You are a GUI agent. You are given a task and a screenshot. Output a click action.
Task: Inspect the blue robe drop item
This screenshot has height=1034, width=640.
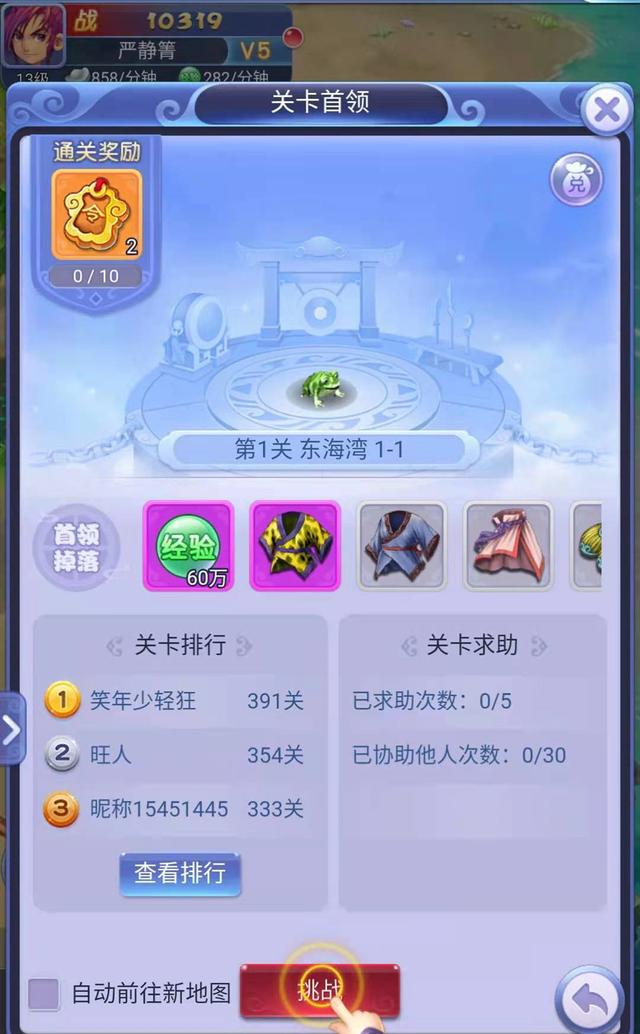click(x=401, y=546)
